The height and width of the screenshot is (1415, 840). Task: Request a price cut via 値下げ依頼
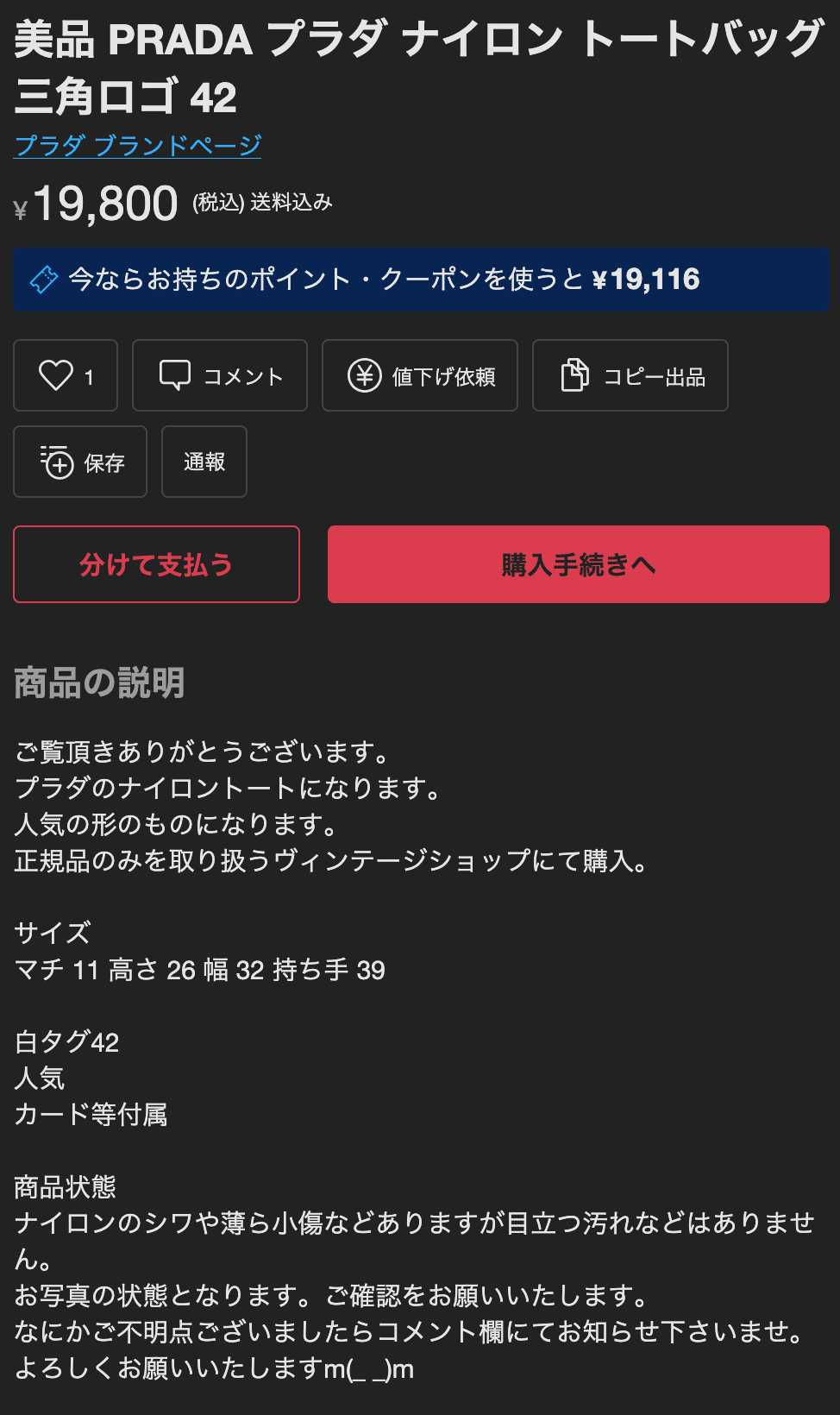point(420,375)
